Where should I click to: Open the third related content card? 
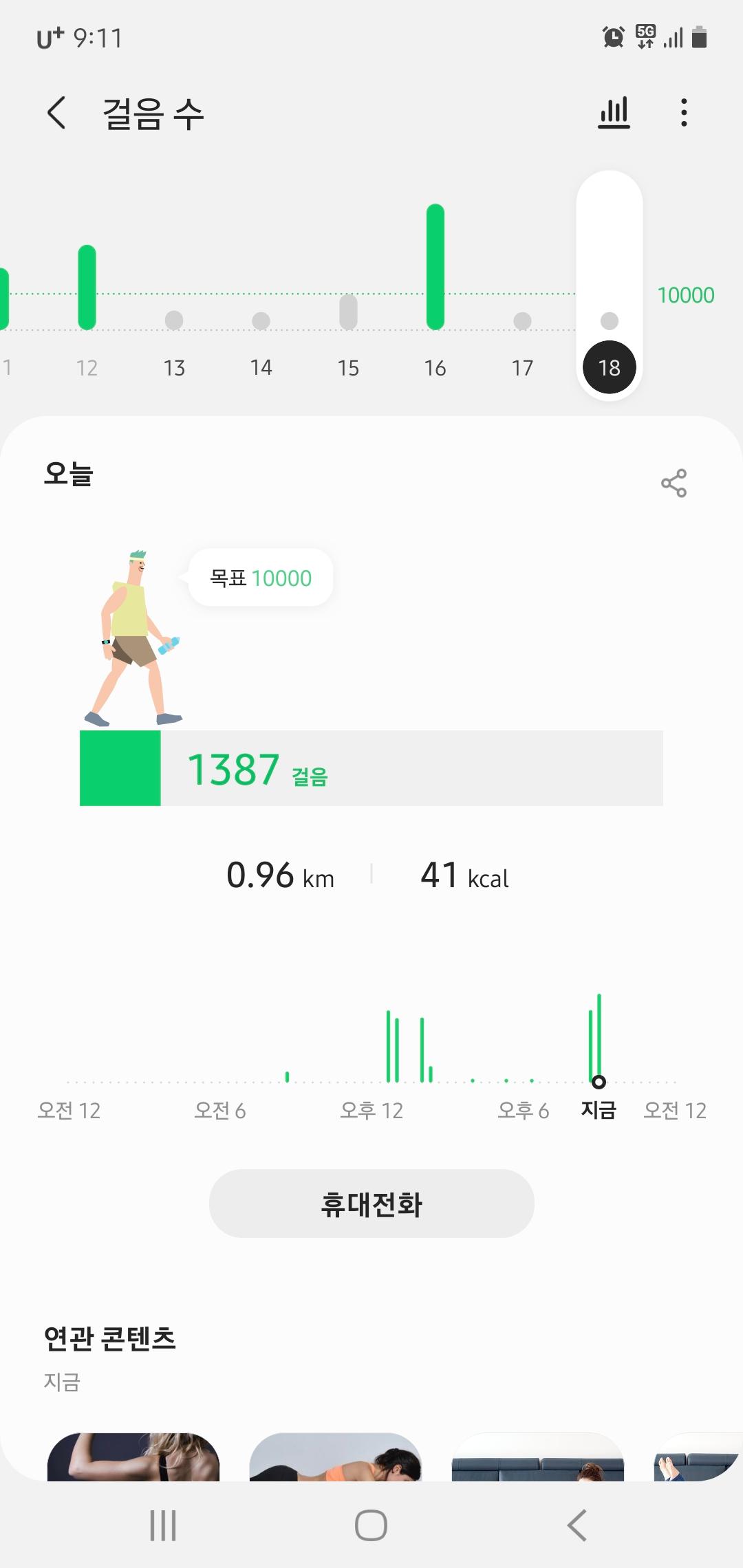pyautogui.click(x=537, y=1457)
